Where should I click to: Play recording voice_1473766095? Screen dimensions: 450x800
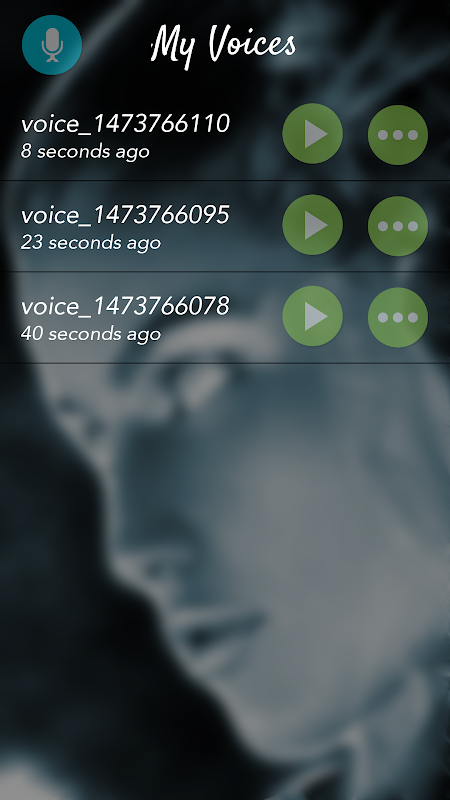coord(313,225)
